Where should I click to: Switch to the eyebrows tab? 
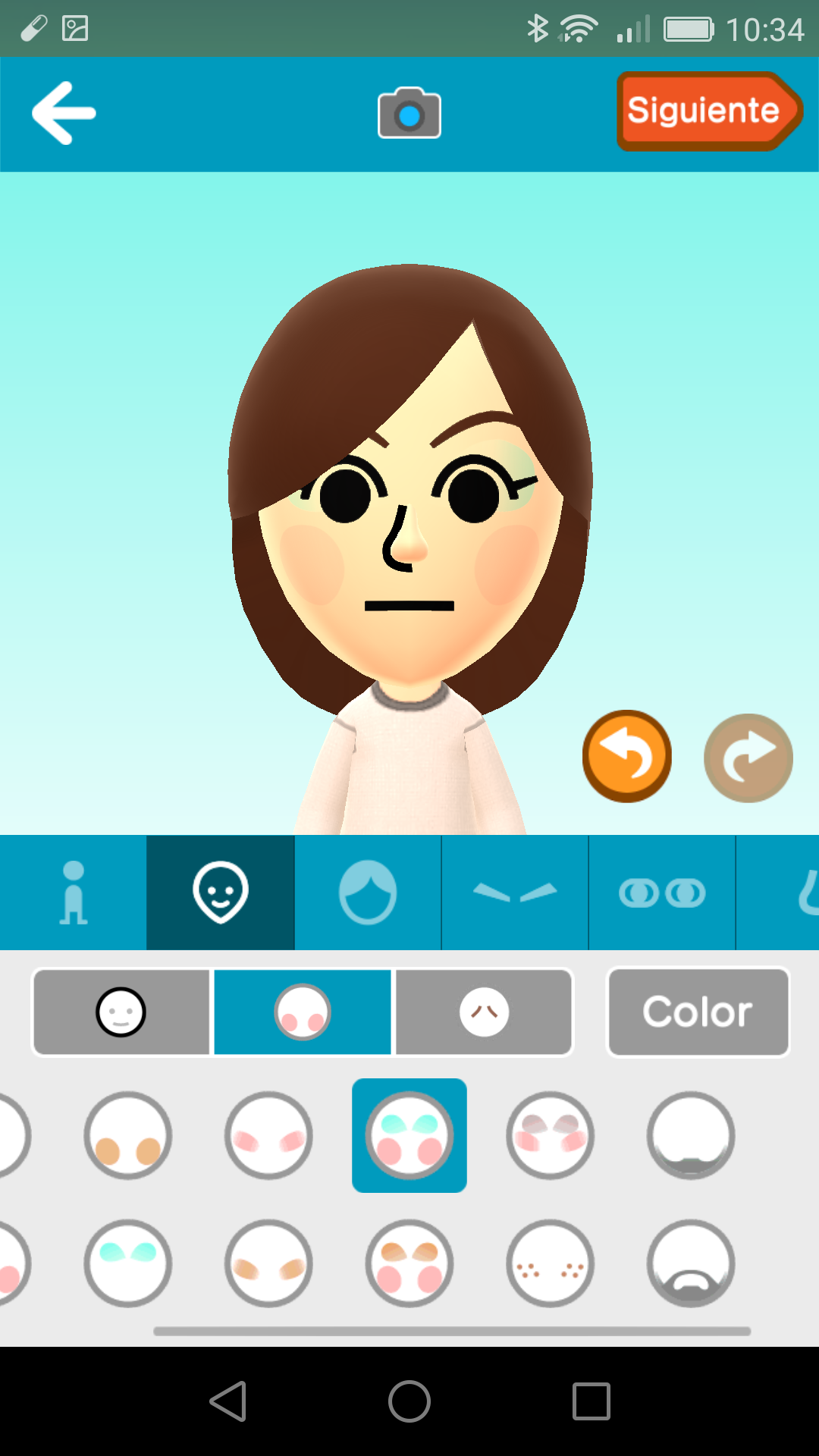tap(515, 893)
